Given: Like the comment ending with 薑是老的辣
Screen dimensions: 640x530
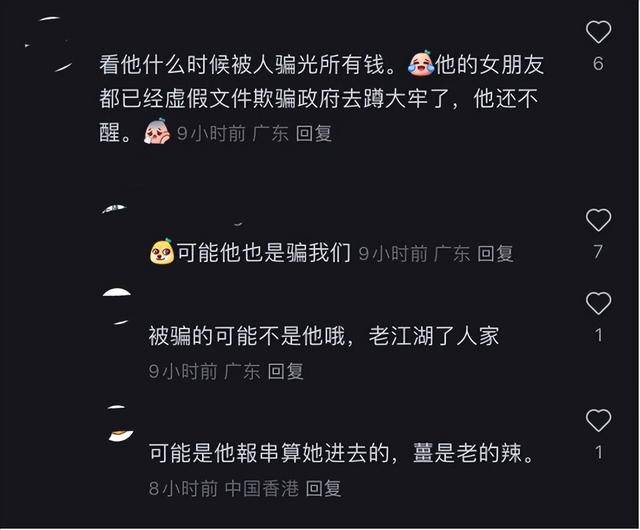Looking at the screenshot, I should 598,420.
